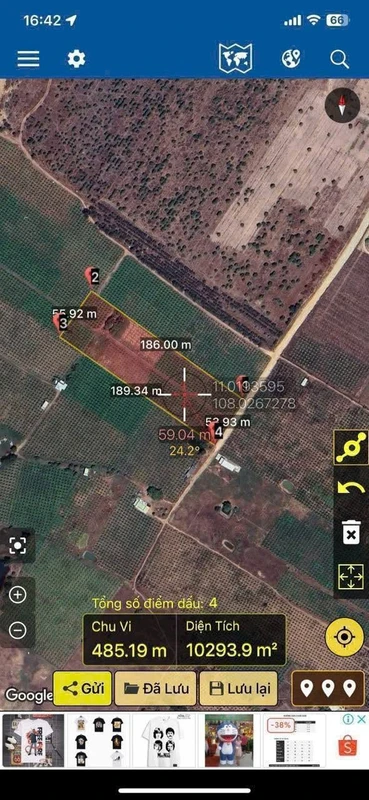The height and width of the screenshot is (800, 369).
Task: Tap the focus frame icon
Action: click(17, 546)
